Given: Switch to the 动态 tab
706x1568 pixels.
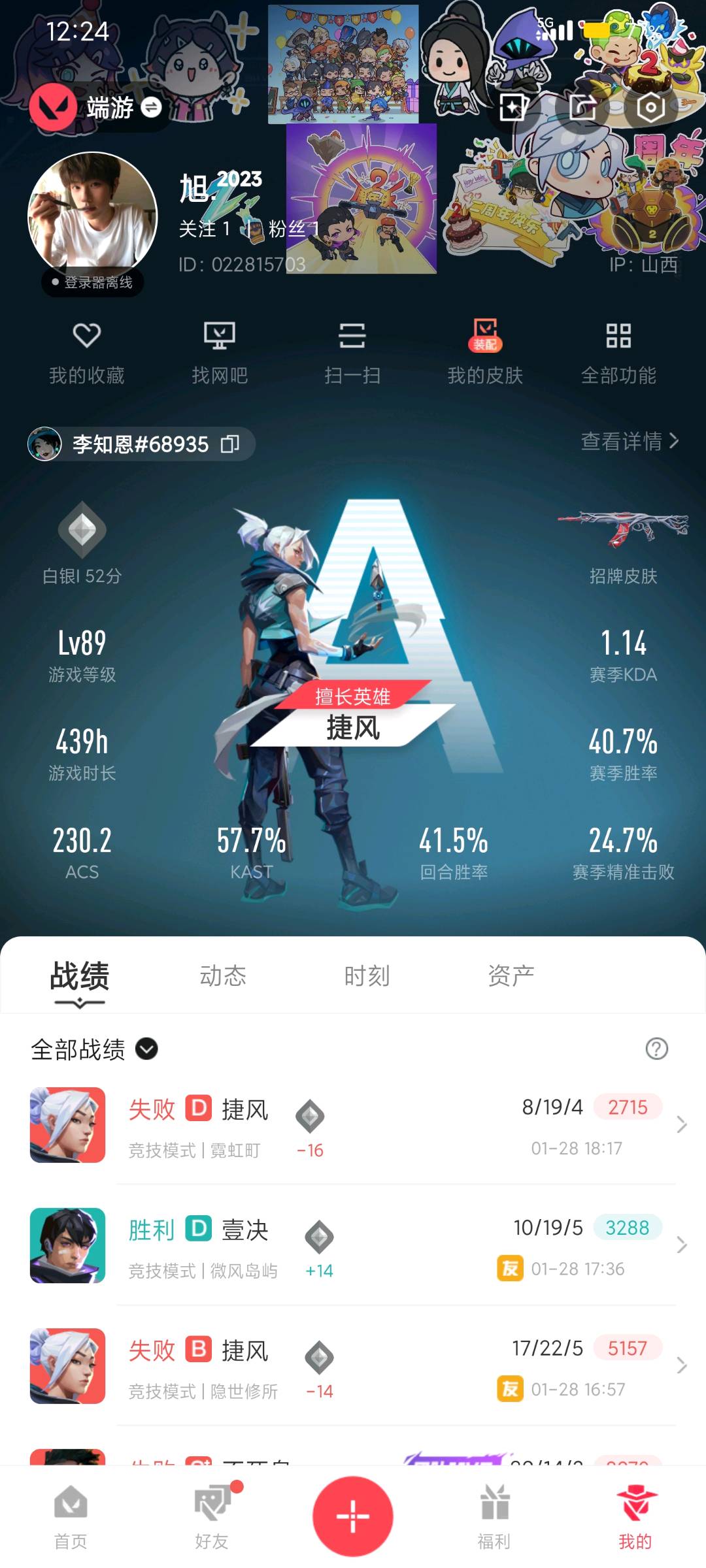Looking at the screenshot, I should coord(223,975).
